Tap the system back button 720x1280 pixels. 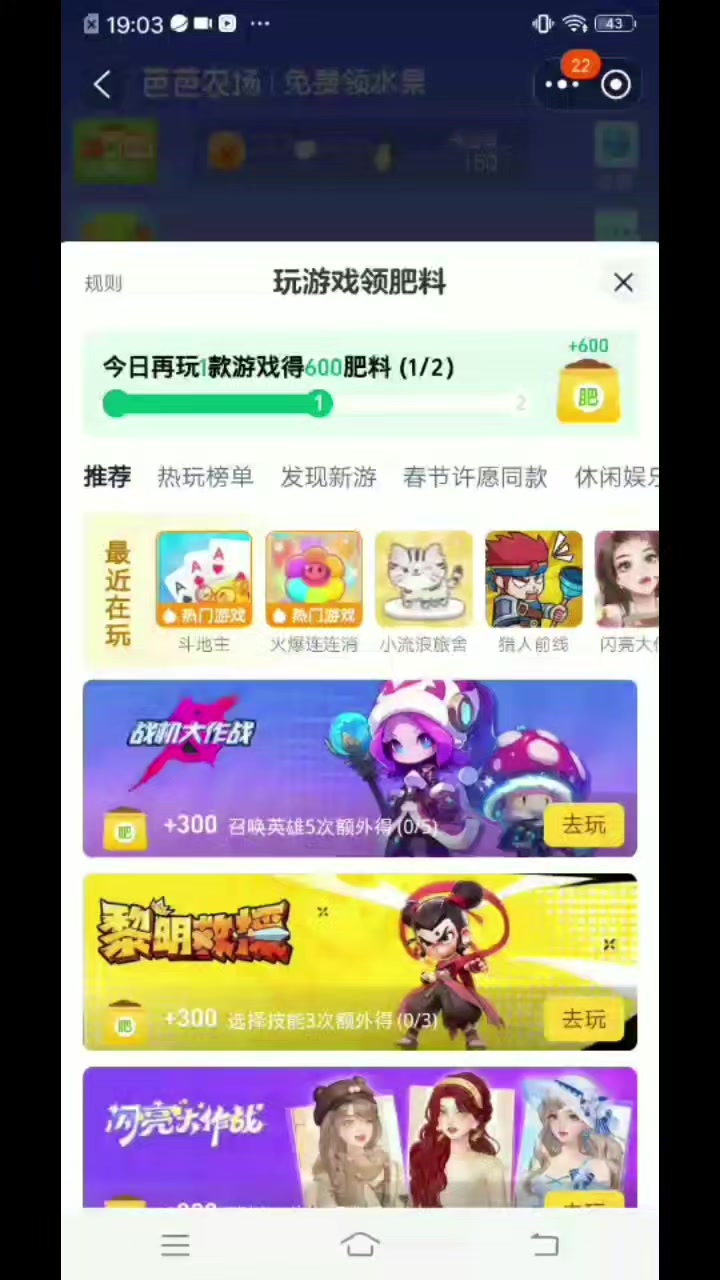[545, 1245]
